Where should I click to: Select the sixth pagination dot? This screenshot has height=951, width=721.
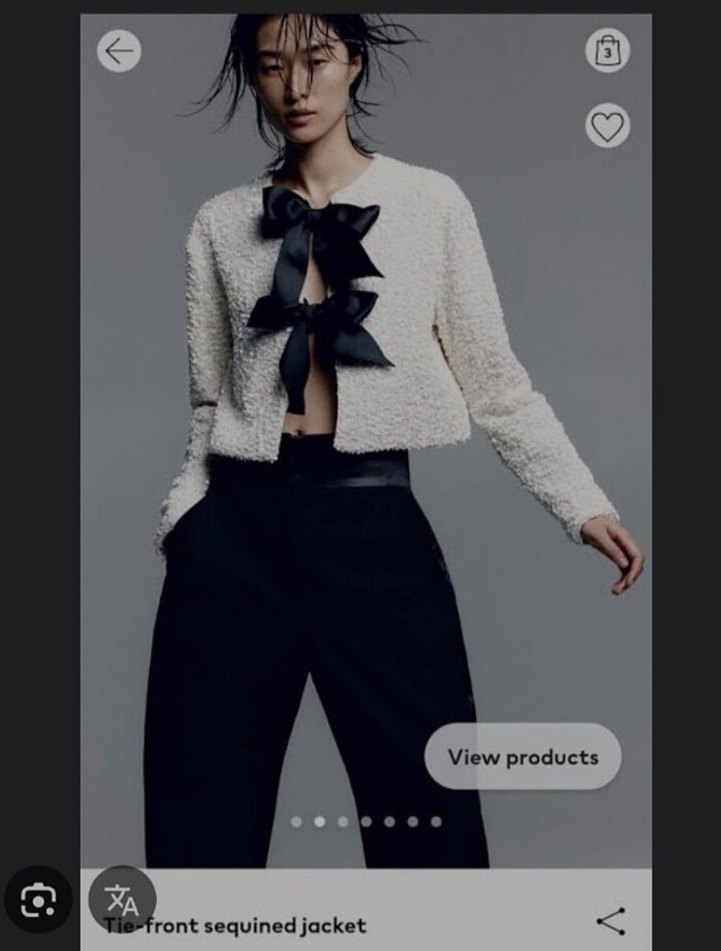pos(412,820)
